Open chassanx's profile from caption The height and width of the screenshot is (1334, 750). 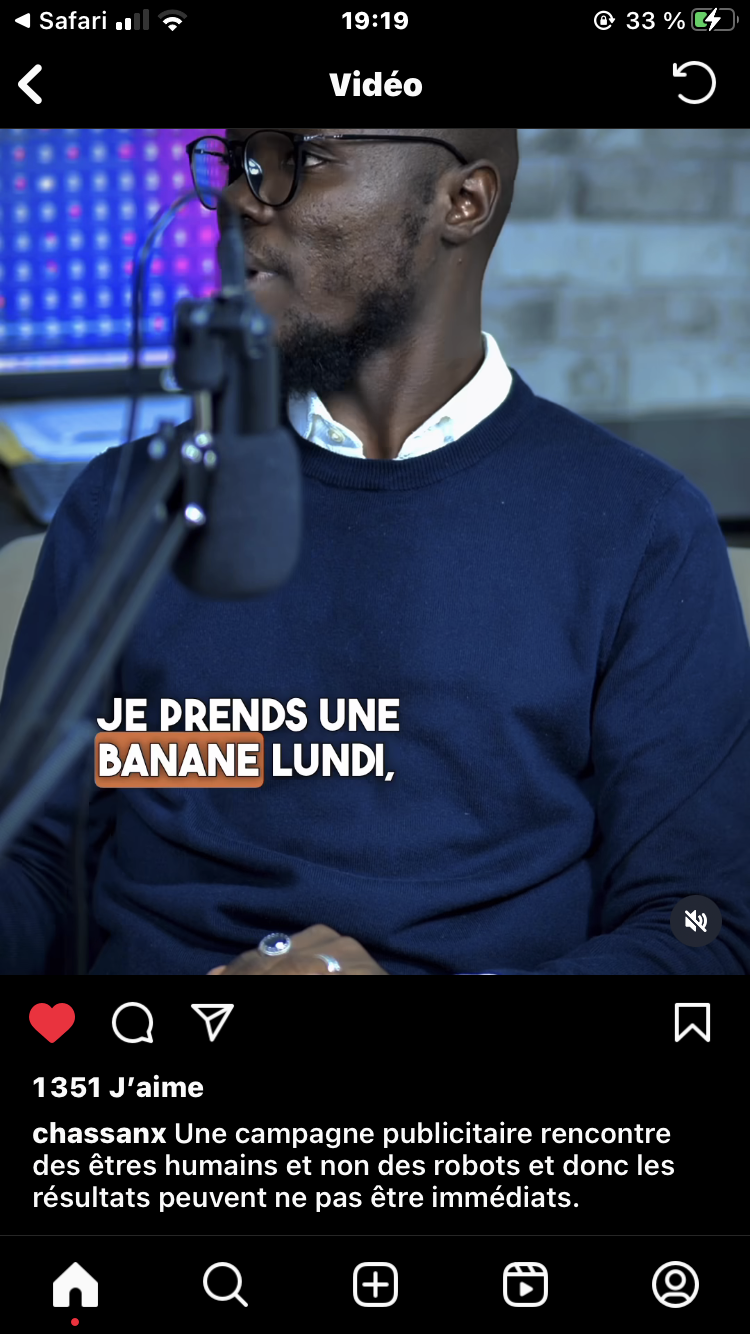coord(100,1134)
